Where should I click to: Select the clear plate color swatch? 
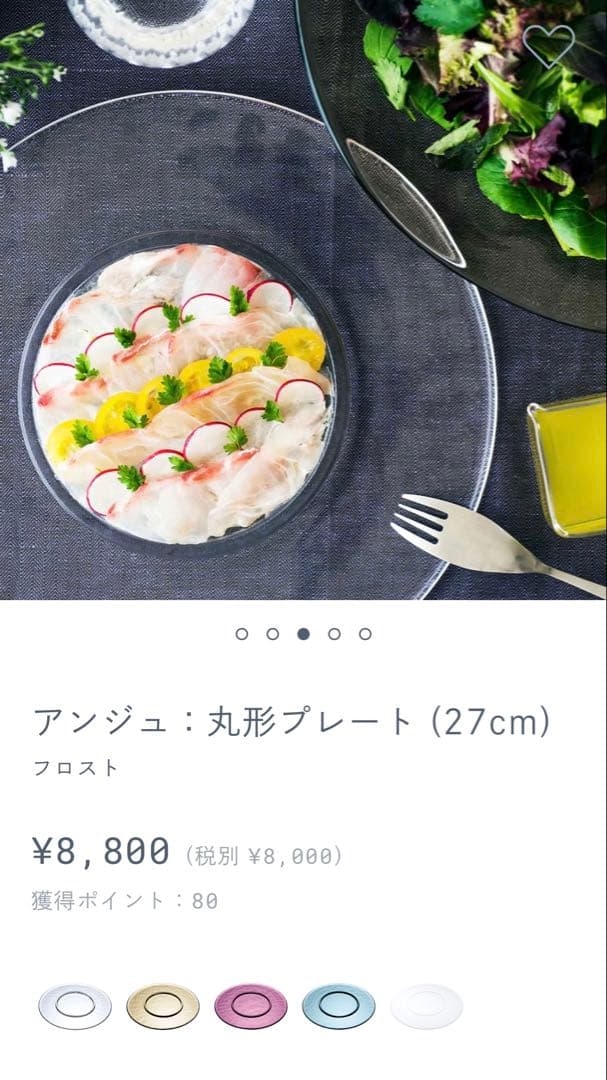(x=75, y=1006)
